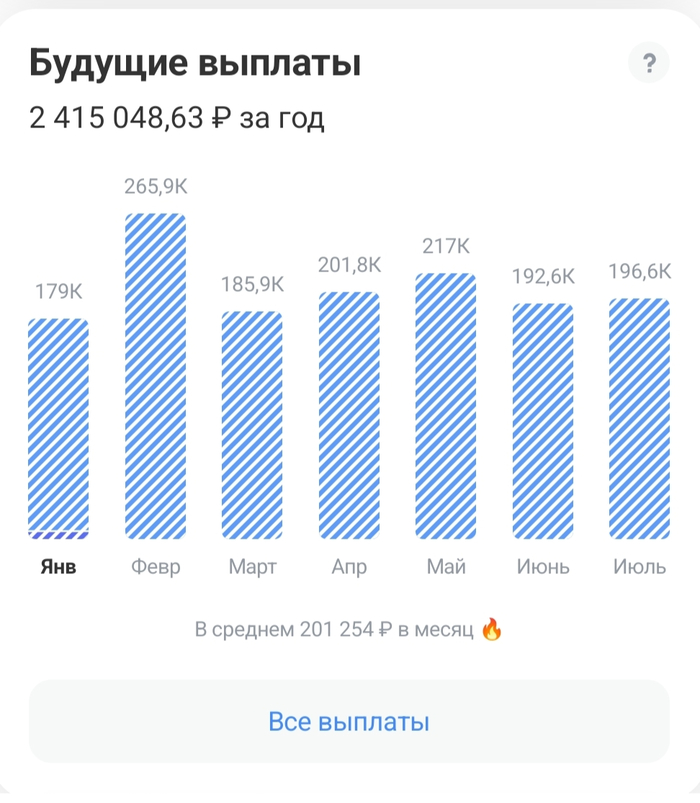The height and width of the screenshot is (803, 700).
Task: Open the help question mark icon
Action: 649,64
